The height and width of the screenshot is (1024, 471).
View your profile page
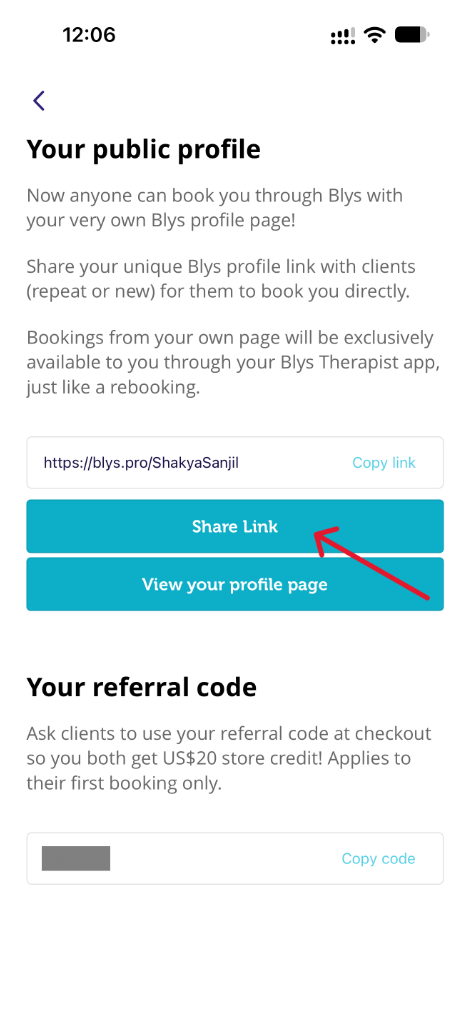point(235,584)
